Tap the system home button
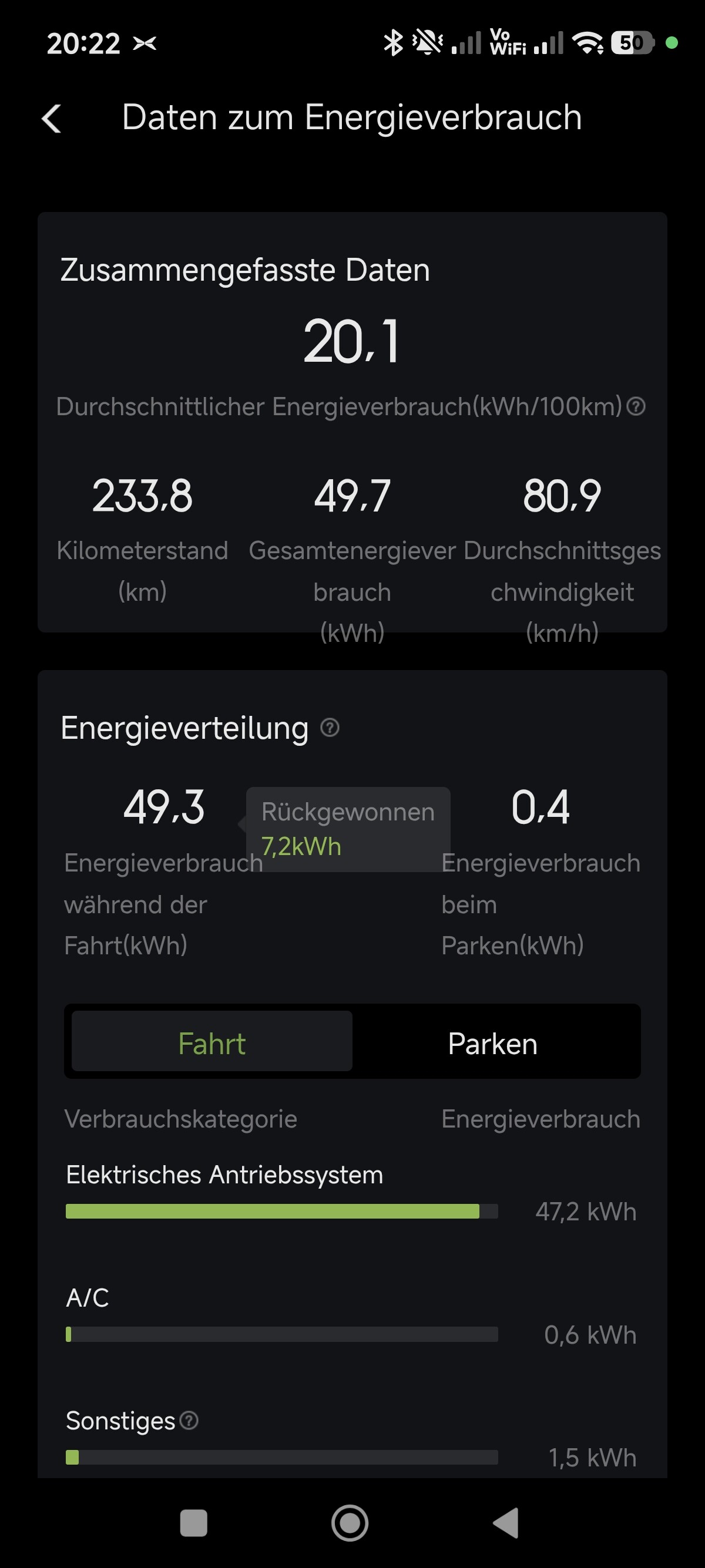This screenshot has width=705, height=1568. click(x=350, y=1523)
